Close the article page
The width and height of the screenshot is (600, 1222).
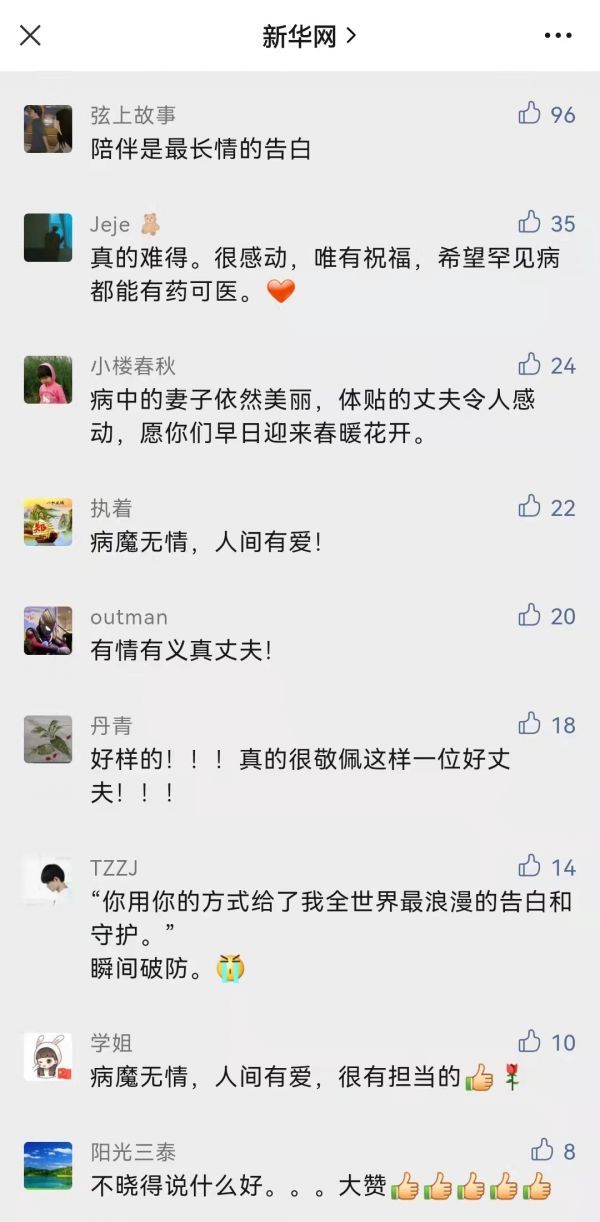pos(31,36)
